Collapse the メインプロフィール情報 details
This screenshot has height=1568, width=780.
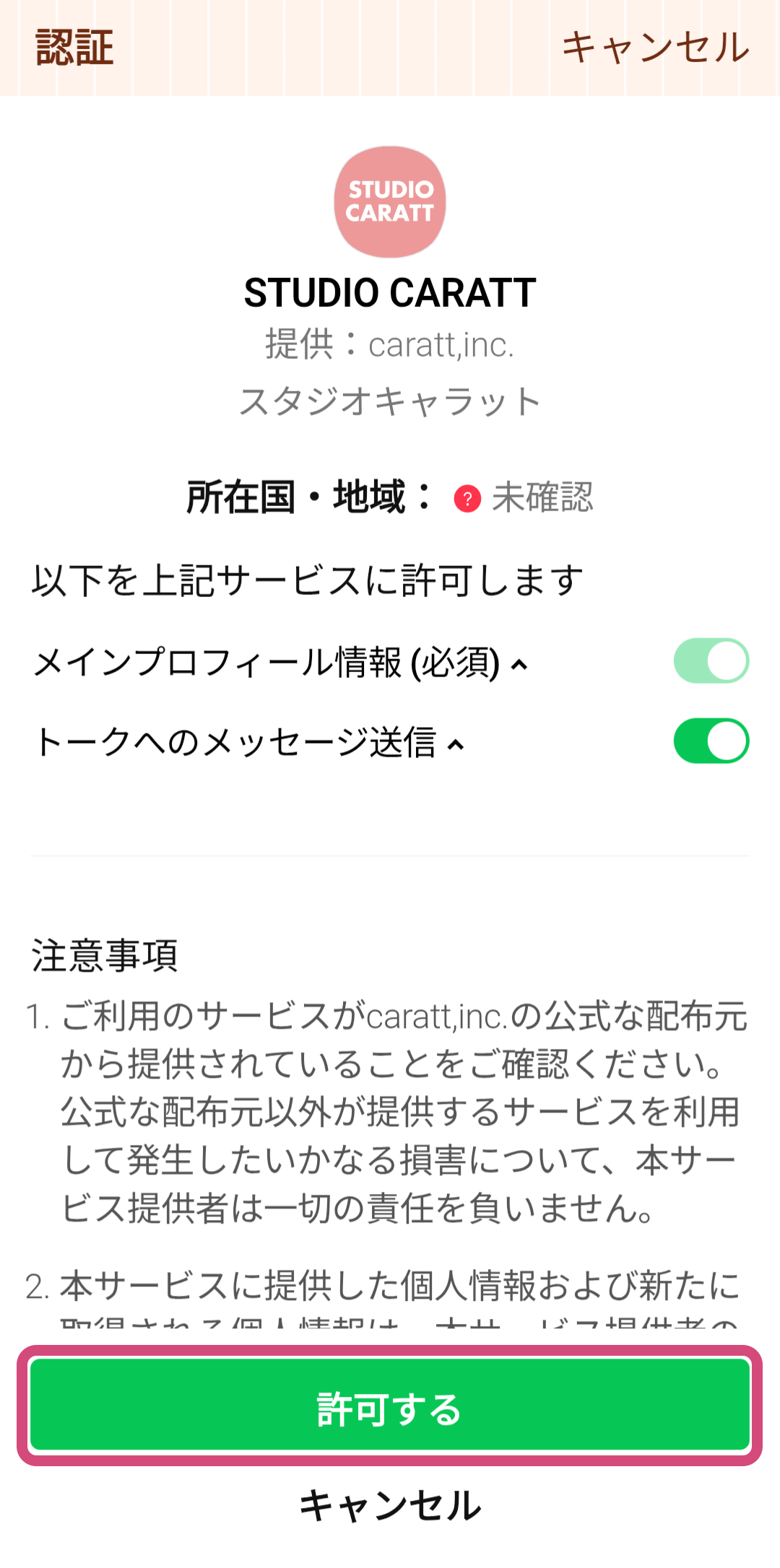coord(519,665)
